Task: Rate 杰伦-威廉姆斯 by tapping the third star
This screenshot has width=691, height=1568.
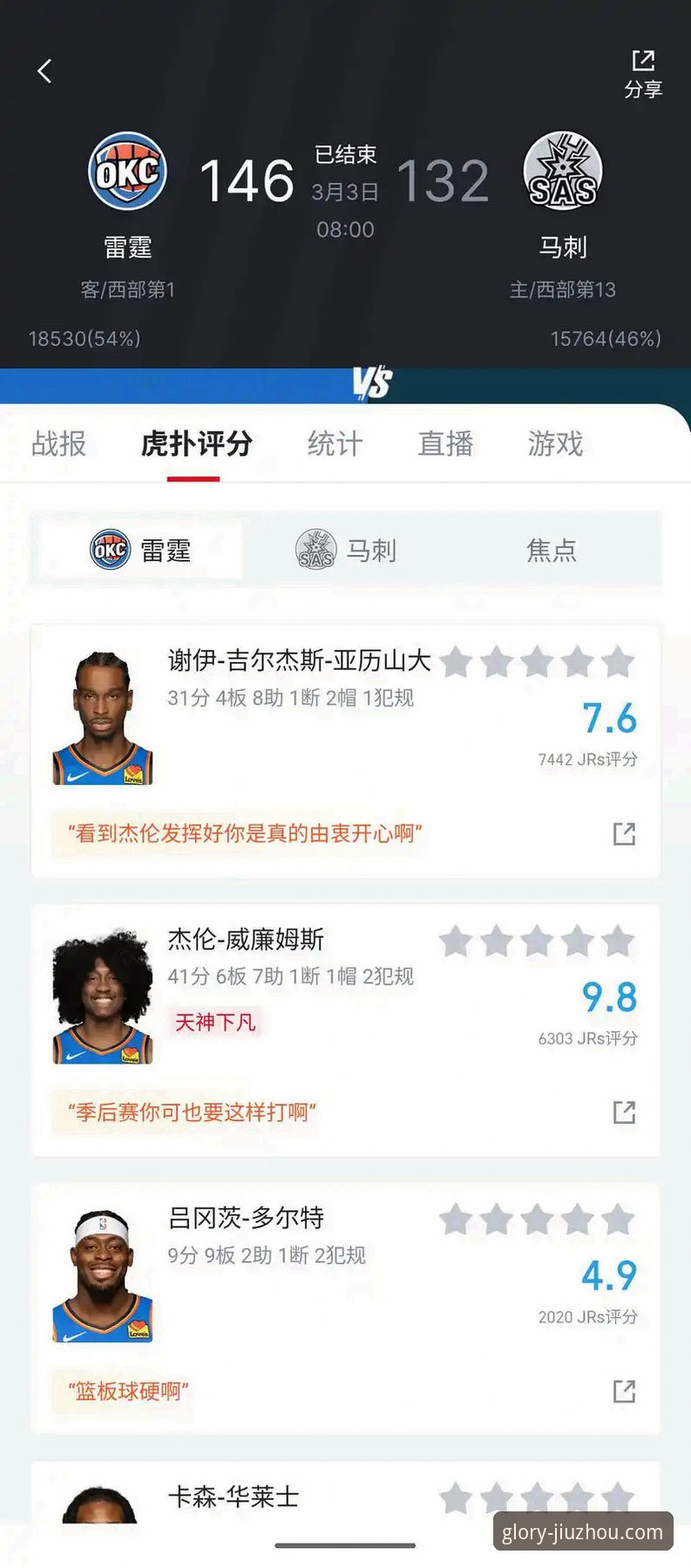Action: [535, 941]
